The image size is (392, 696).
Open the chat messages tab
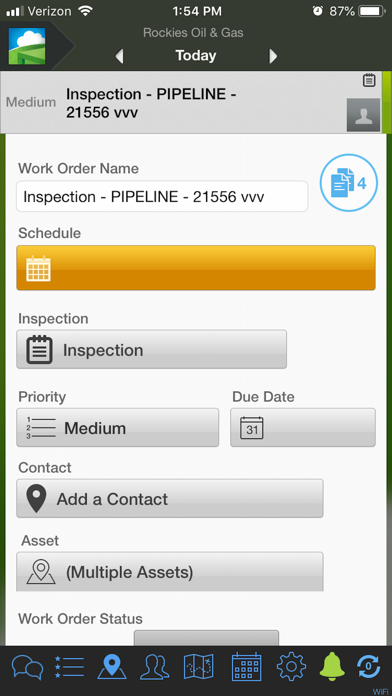point(28,667)
